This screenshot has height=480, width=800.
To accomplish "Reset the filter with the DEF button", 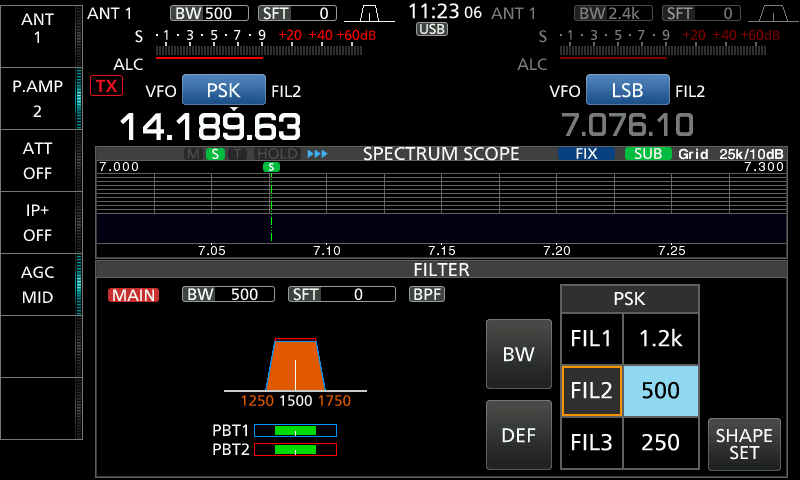I will [518, 435].
